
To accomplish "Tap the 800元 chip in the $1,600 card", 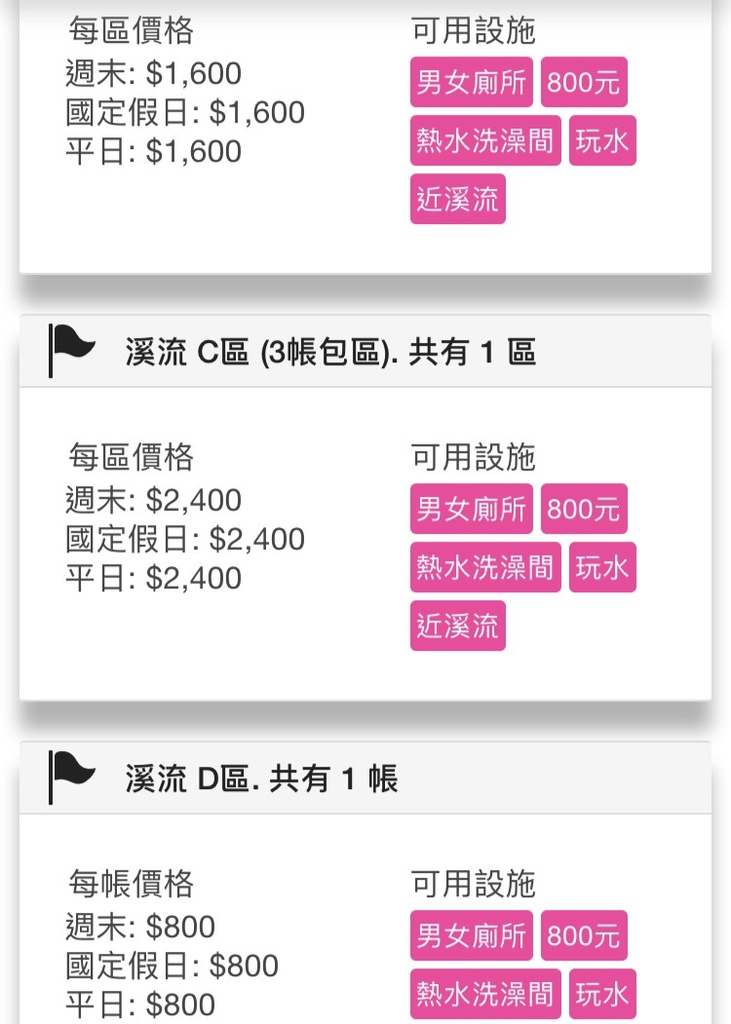I will click(x=584, y=82).
